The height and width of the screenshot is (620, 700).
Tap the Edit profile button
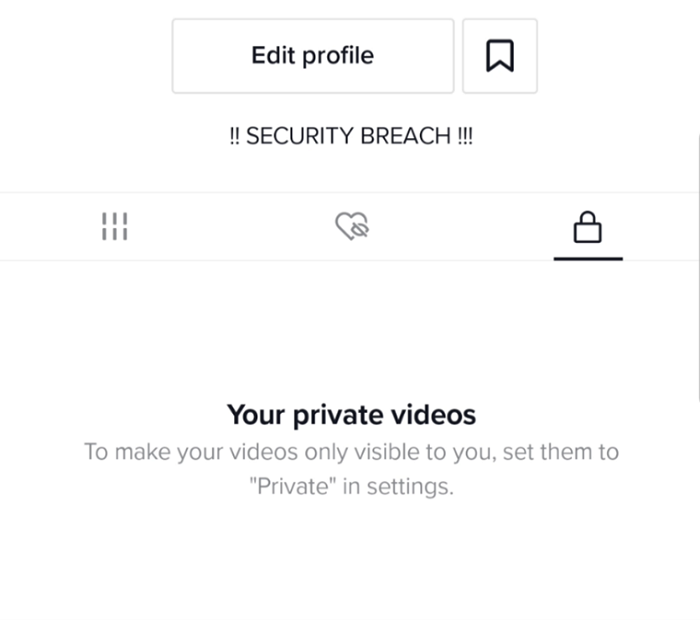click(312, 56)
